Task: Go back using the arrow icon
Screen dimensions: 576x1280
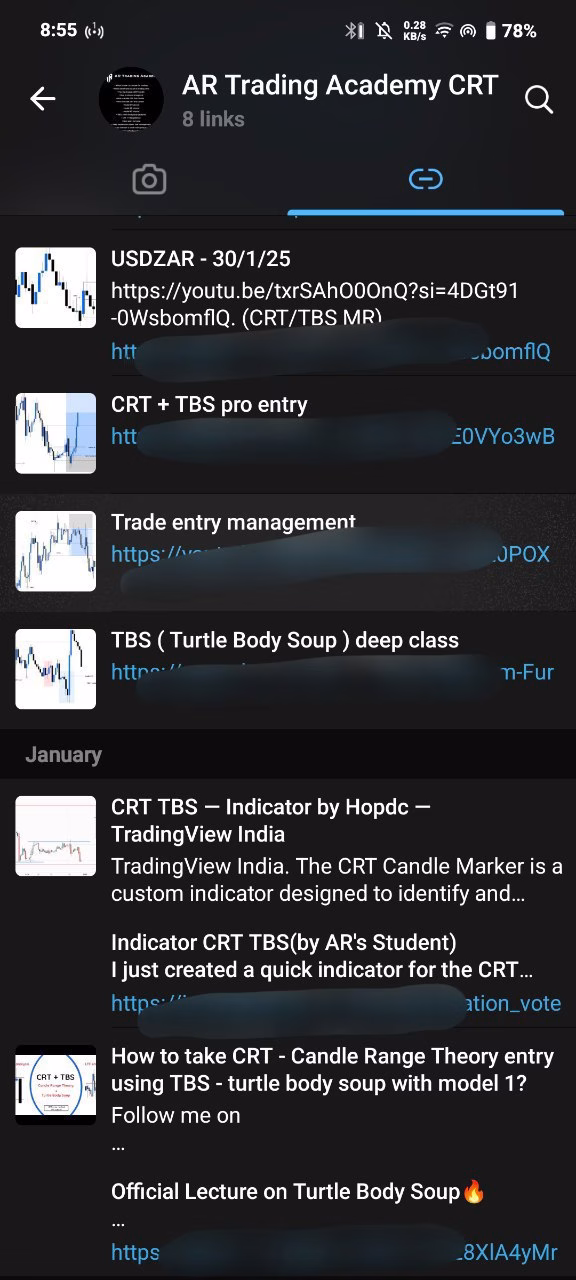Action: pyautogui.click(x=42, y=99)
